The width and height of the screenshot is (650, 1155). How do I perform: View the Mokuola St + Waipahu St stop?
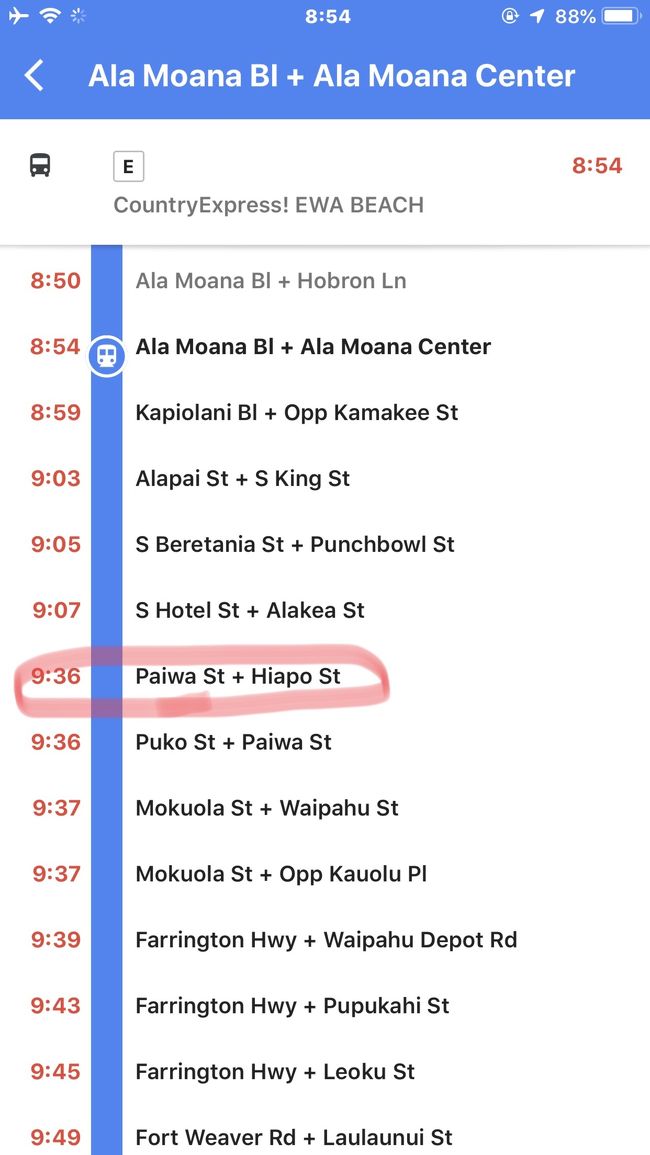pyautogui.click(x=267, y=809)
